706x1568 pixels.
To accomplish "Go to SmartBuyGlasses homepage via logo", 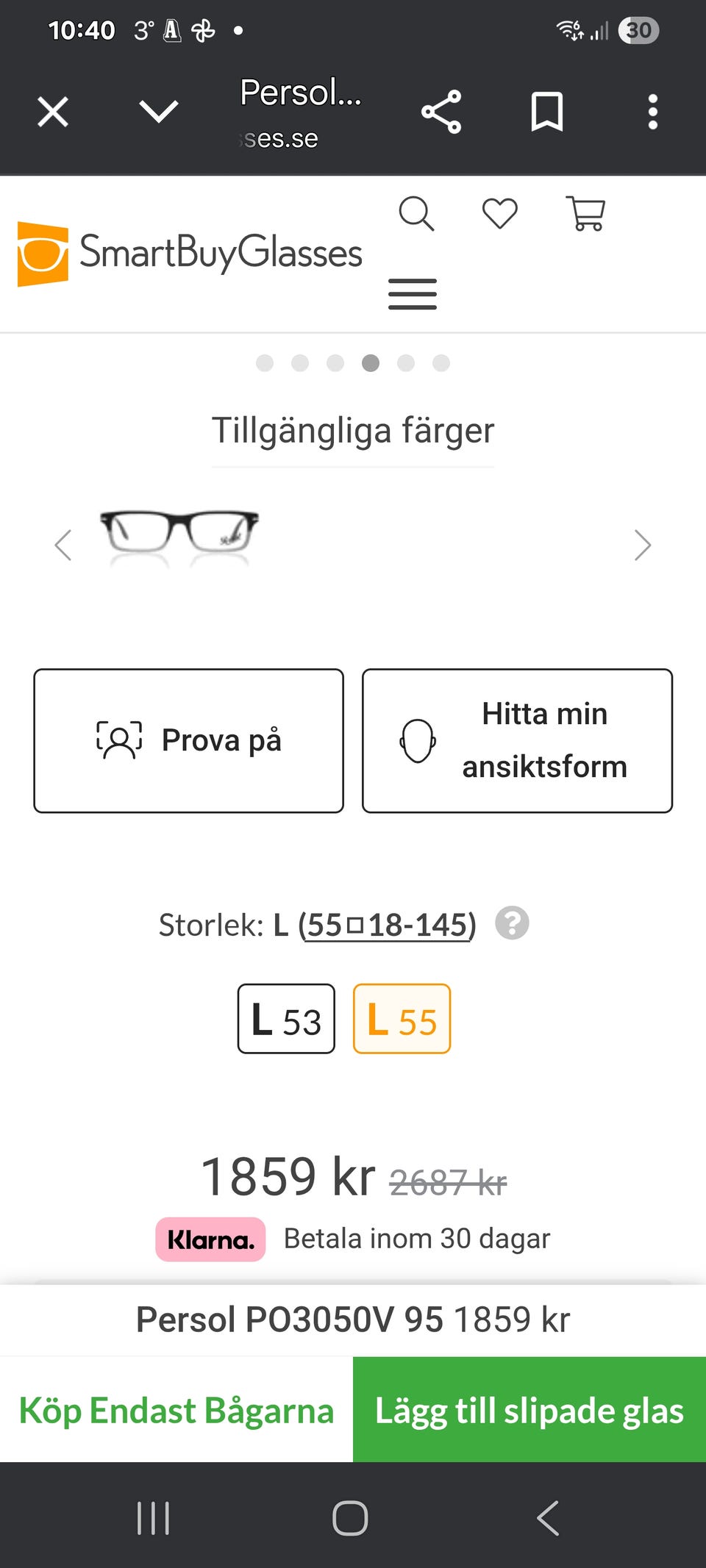I will pyautogui.click(x=190, y=254).
